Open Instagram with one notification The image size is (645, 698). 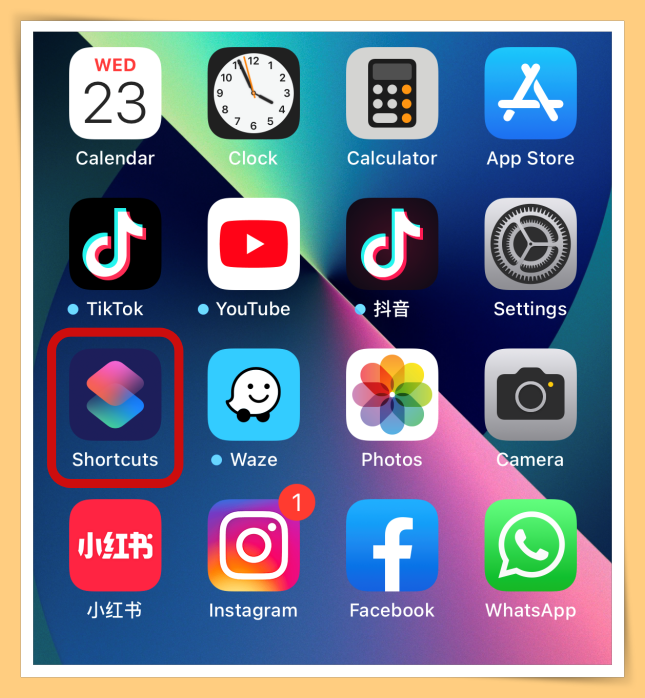pos(253,546)
